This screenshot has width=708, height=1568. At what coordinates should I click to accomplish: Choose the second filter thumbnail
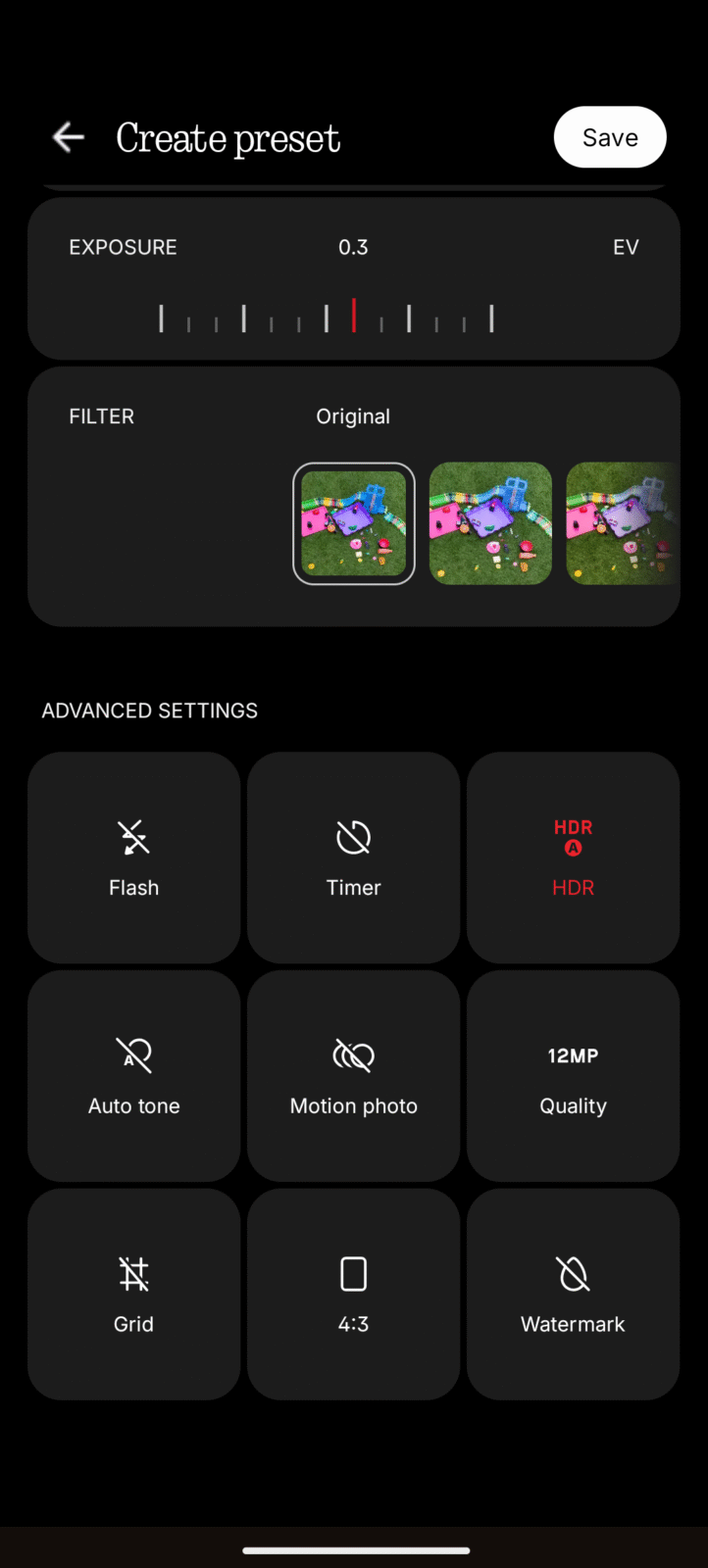[490, 523]
